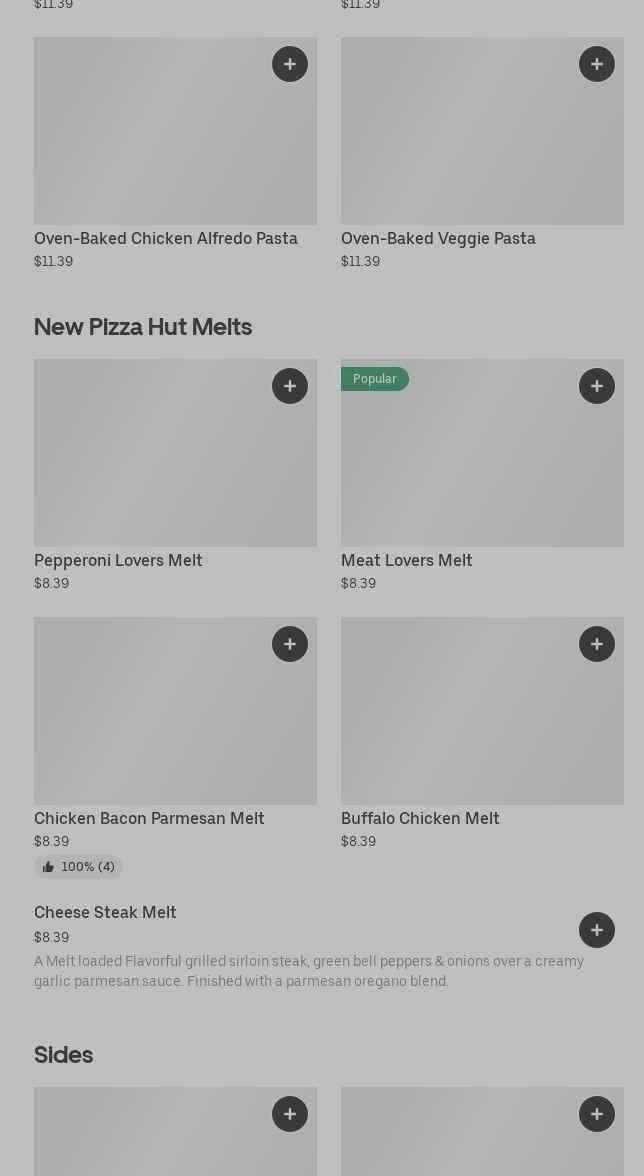View the popular Meat Lovers Melt
This screenshot has width=644, height=1176.
coord(406,560)
